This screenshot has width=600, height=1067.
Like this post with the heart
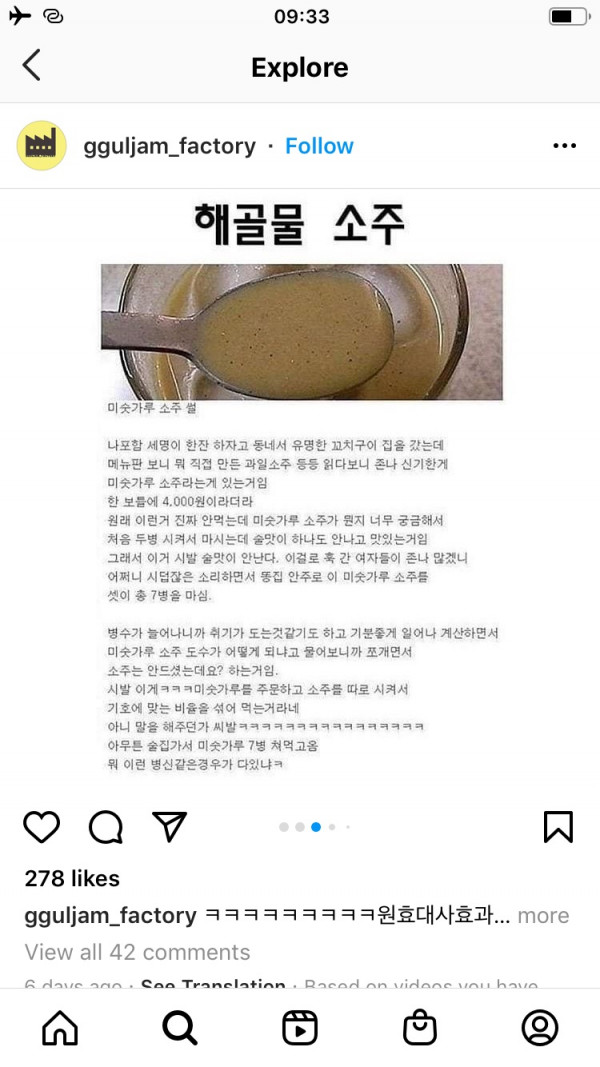click(x=42, y=826)
